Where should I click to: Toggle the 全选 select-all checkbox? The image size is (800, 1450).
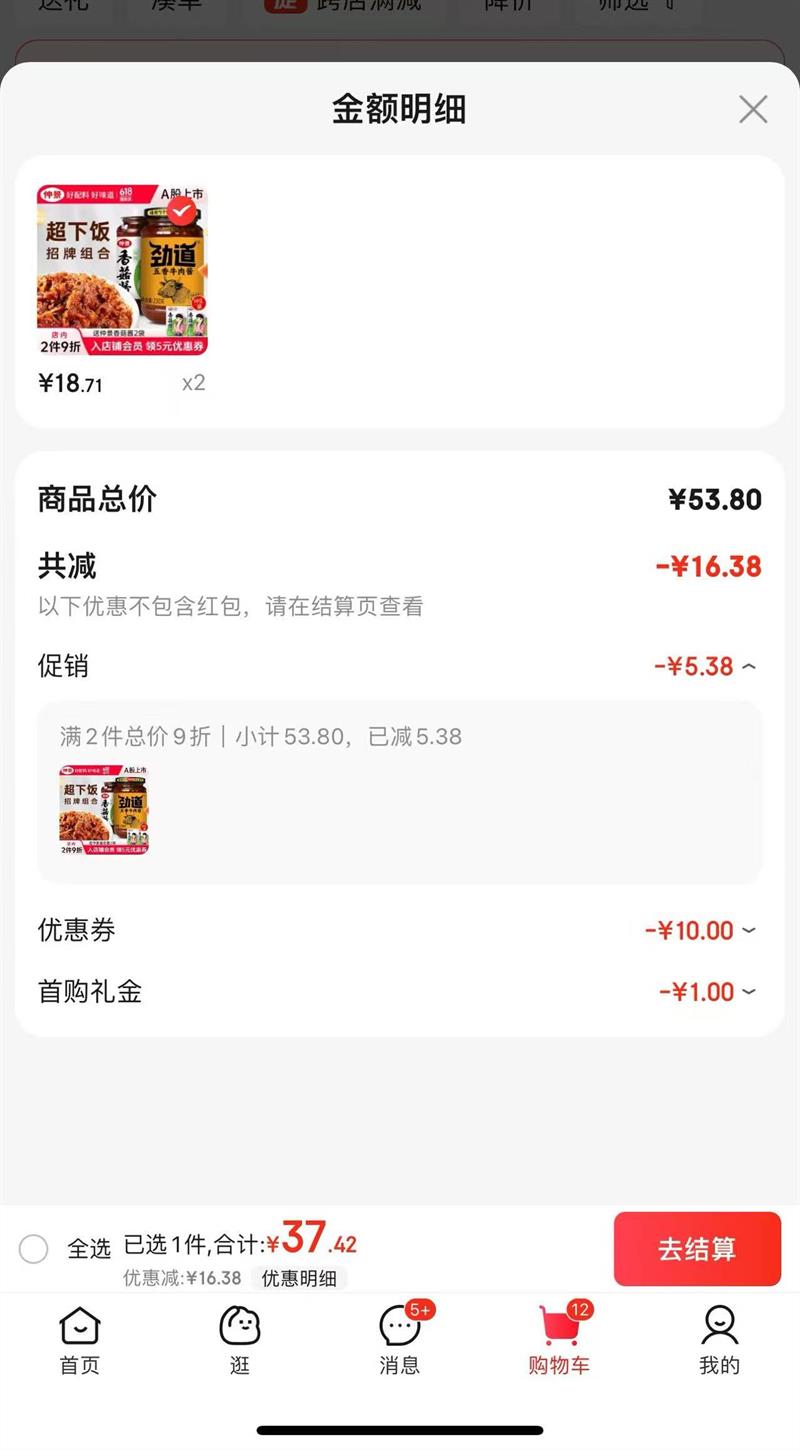pos(34,1248)
